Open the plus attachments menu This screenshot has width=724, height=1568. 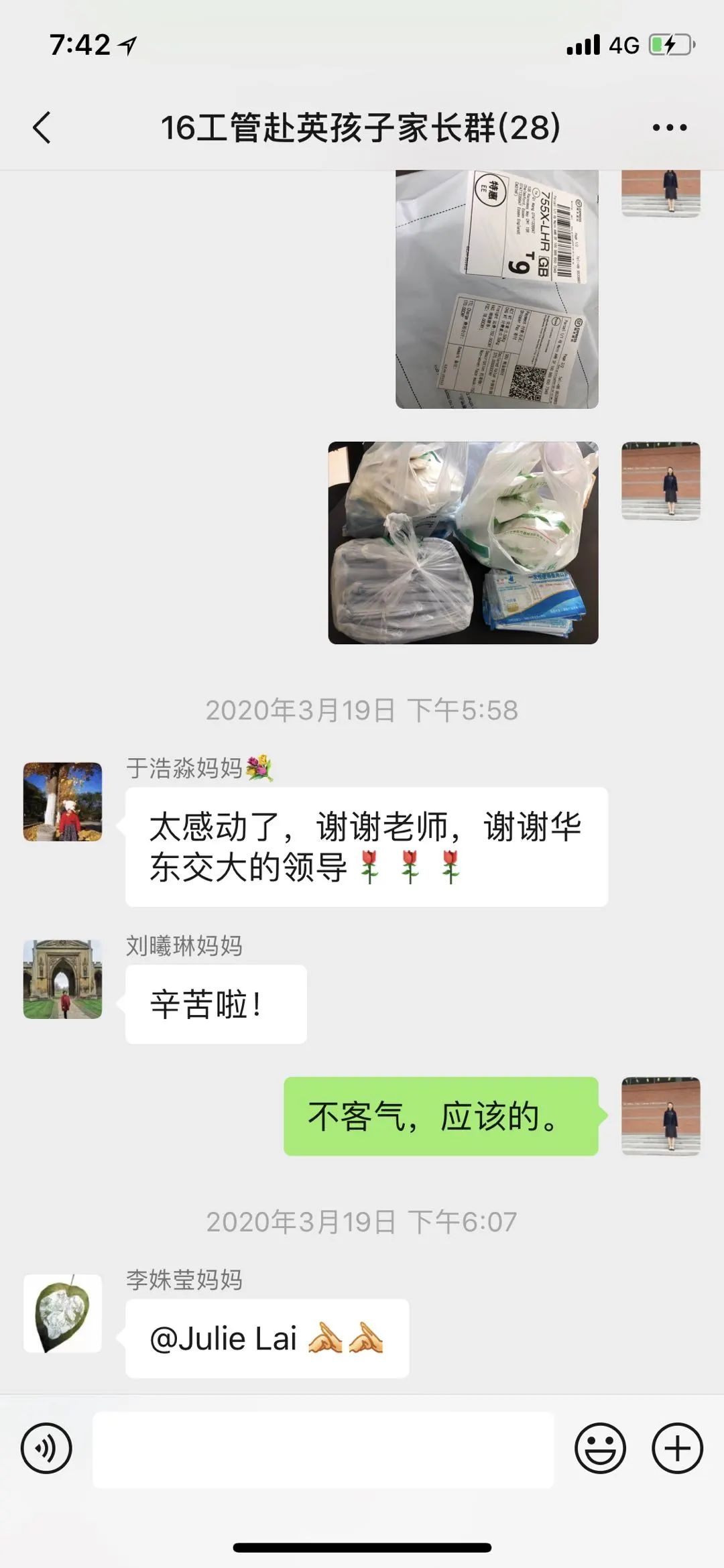click(x=677, y=1449)
